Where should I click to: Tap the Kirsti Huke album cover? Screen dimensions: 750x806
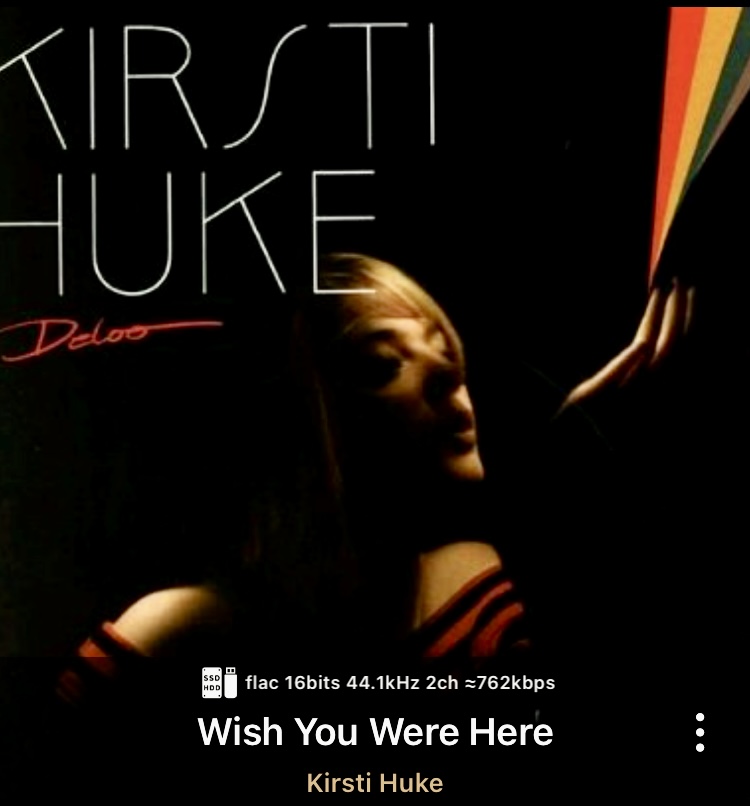375,330
